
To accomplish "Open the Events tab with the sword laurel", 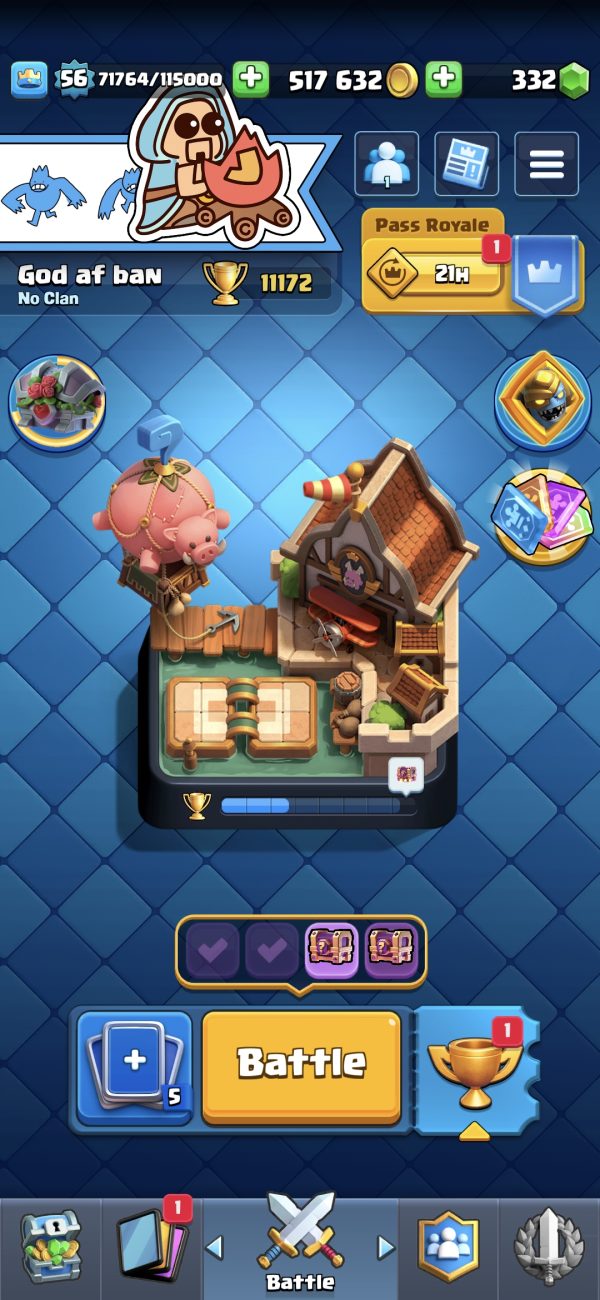I will pyautogui.click(x=548, y=1245).
